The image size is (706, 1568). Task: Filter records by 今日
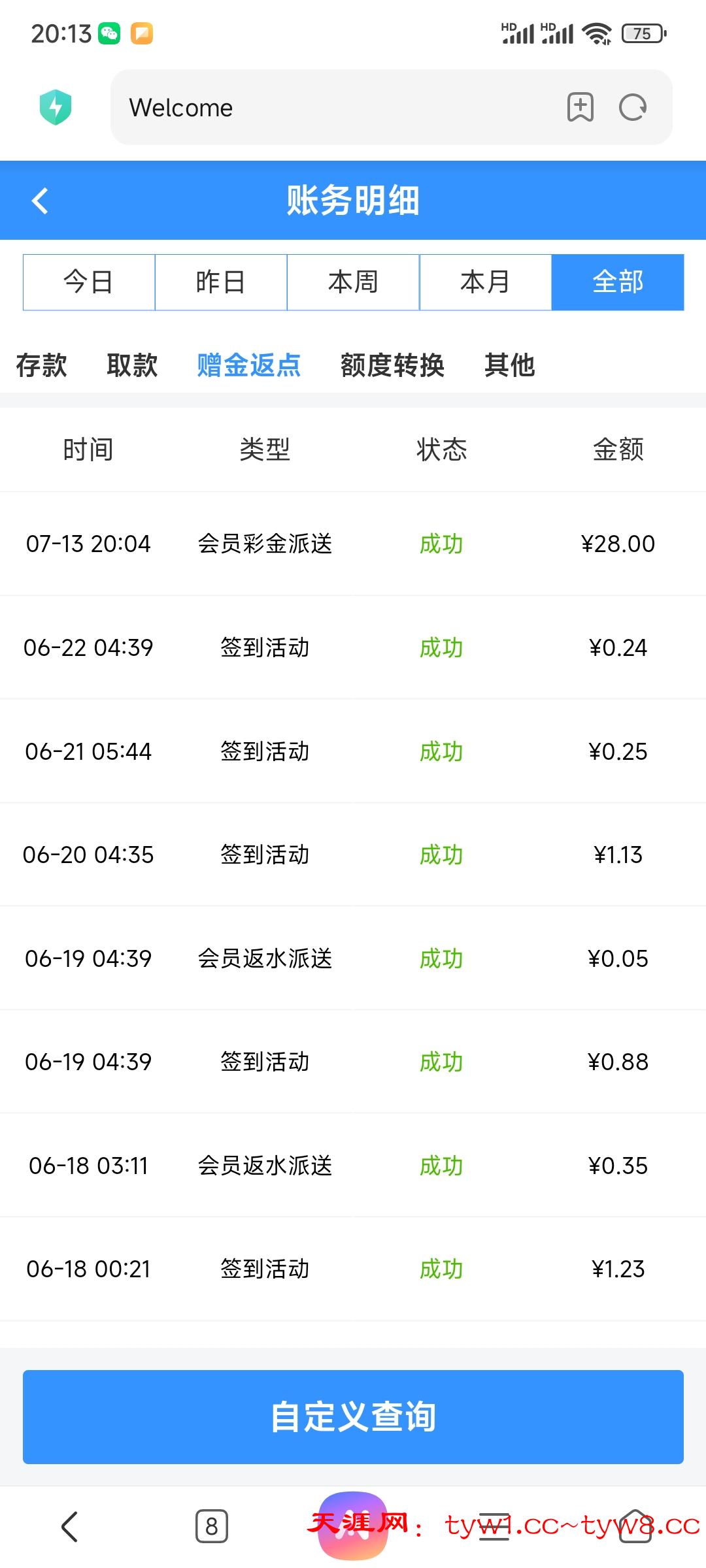(89, 282)
